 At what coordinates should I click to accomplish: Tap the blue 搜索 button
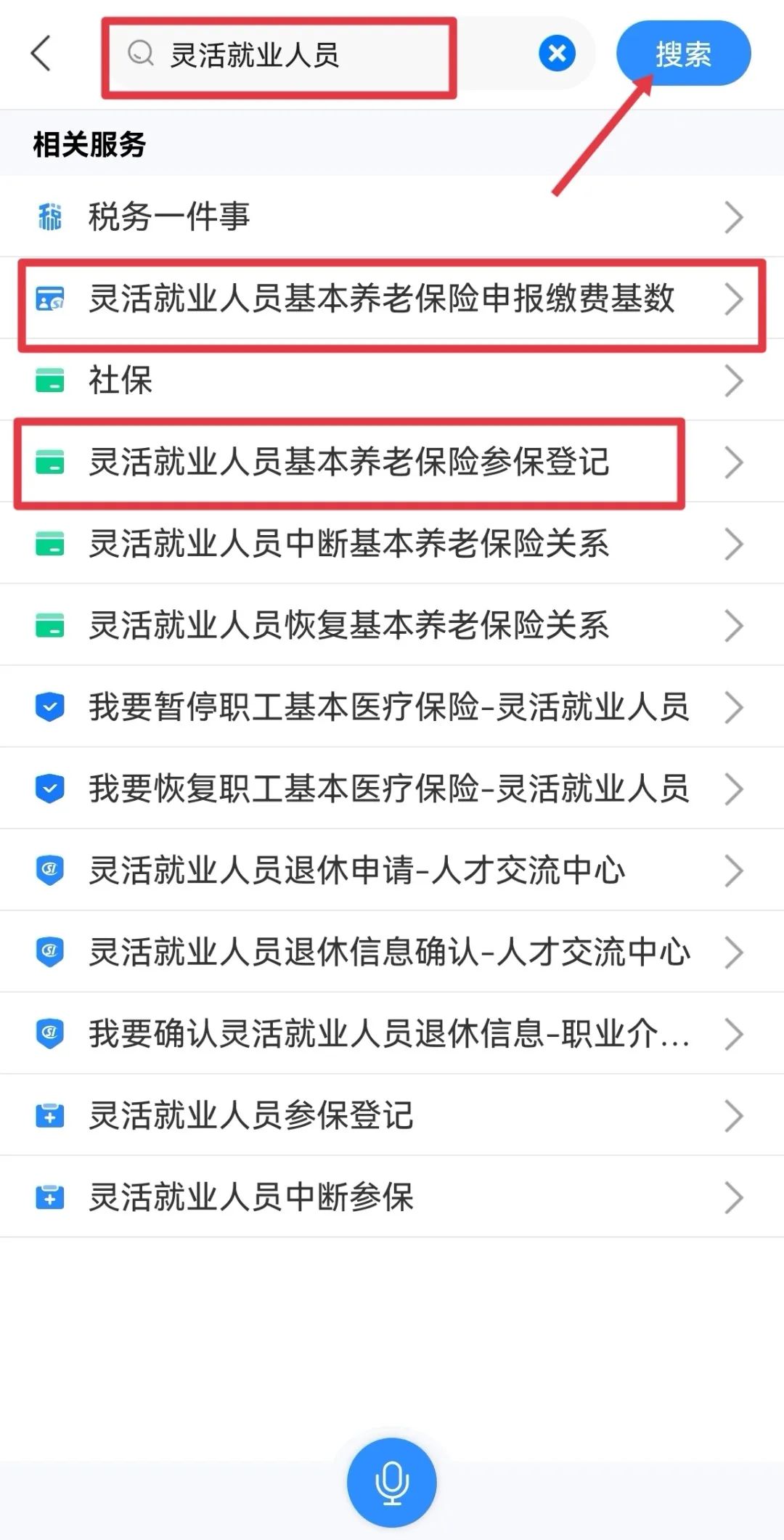pyautogui.click(x=682, y=54)
